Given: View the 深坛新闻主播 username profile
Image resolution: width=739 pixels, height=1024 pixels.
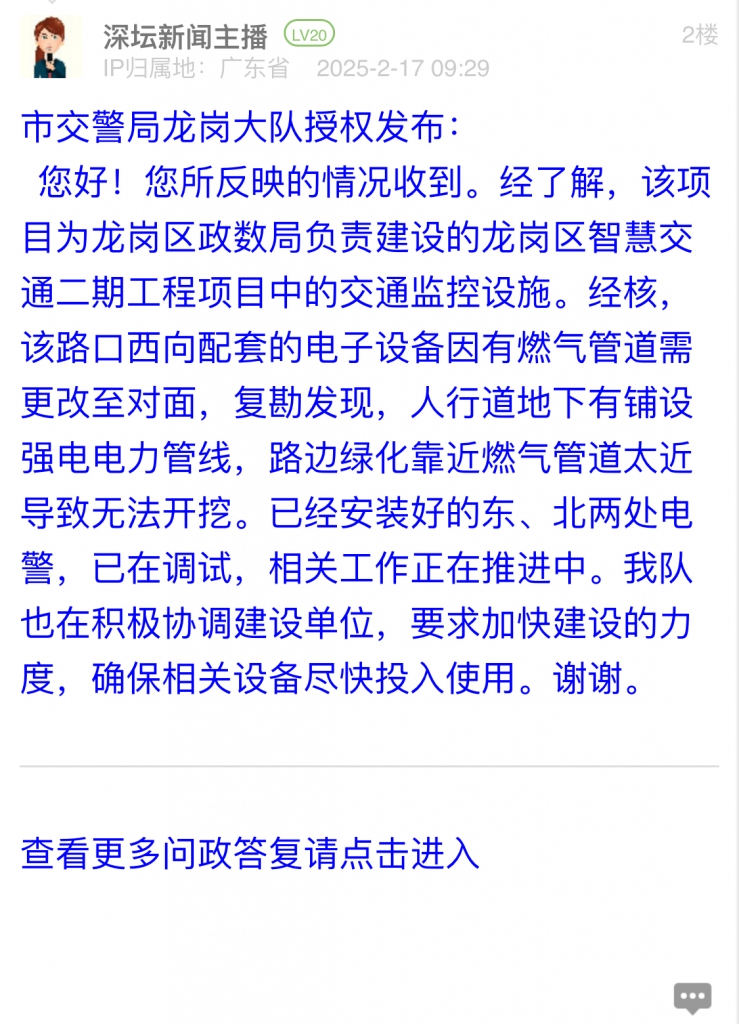Looking at the screenshot, I should pos(185,37).
